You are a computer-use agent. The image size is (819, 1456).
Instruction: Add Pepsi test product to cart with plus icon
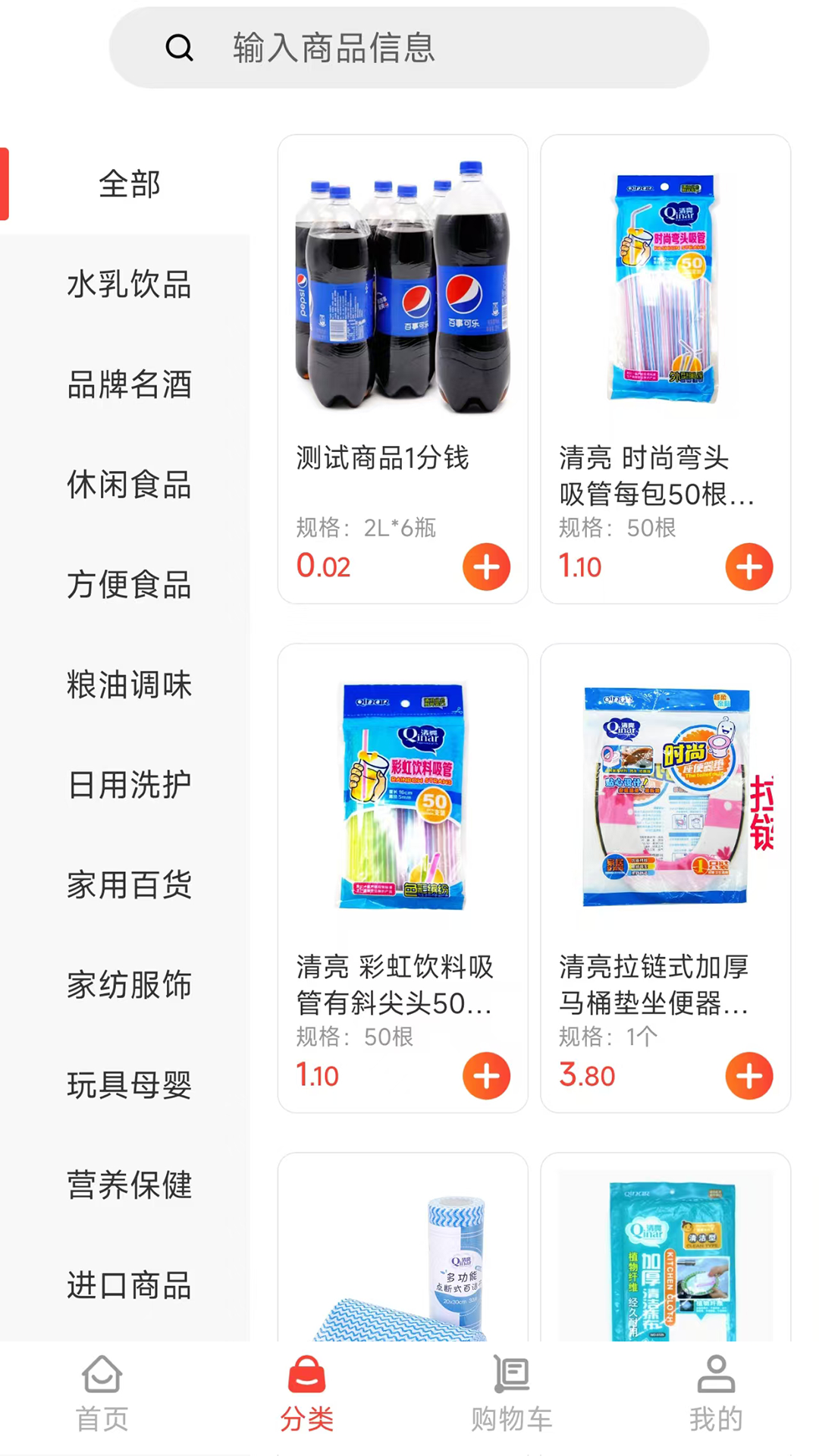pos(486,566)
